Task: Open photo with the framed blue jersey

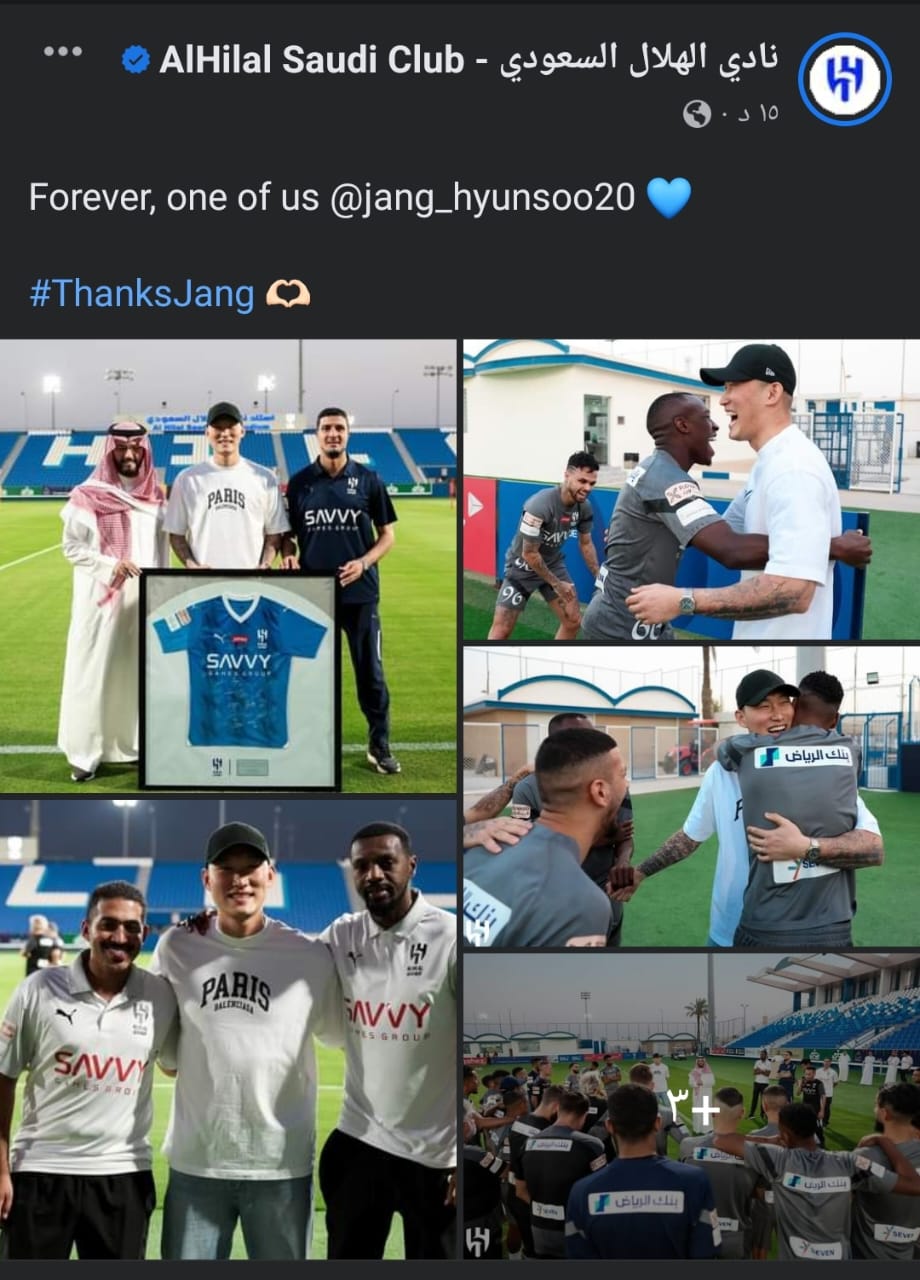Action: click(x=228, y=565)
